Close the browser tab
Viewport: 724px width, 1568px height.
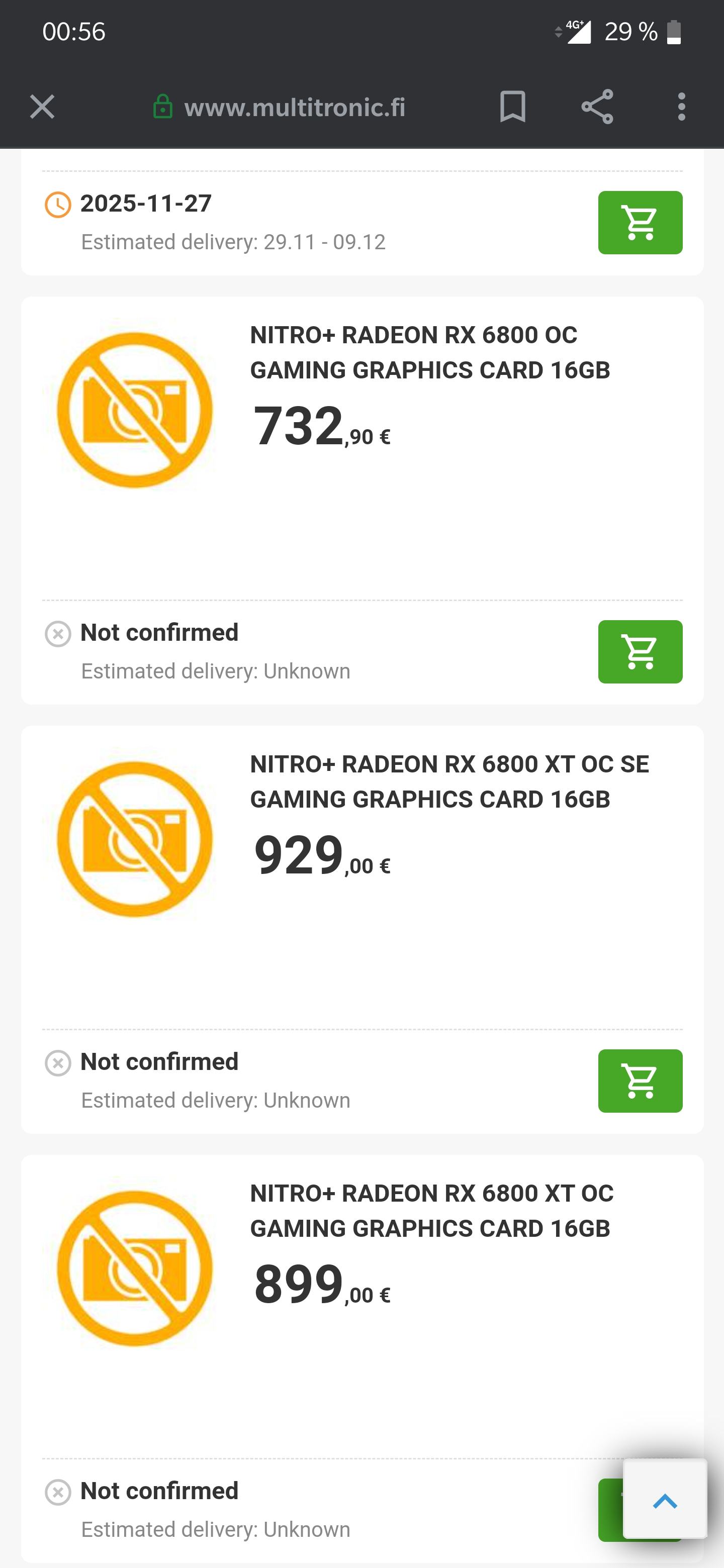42,107
